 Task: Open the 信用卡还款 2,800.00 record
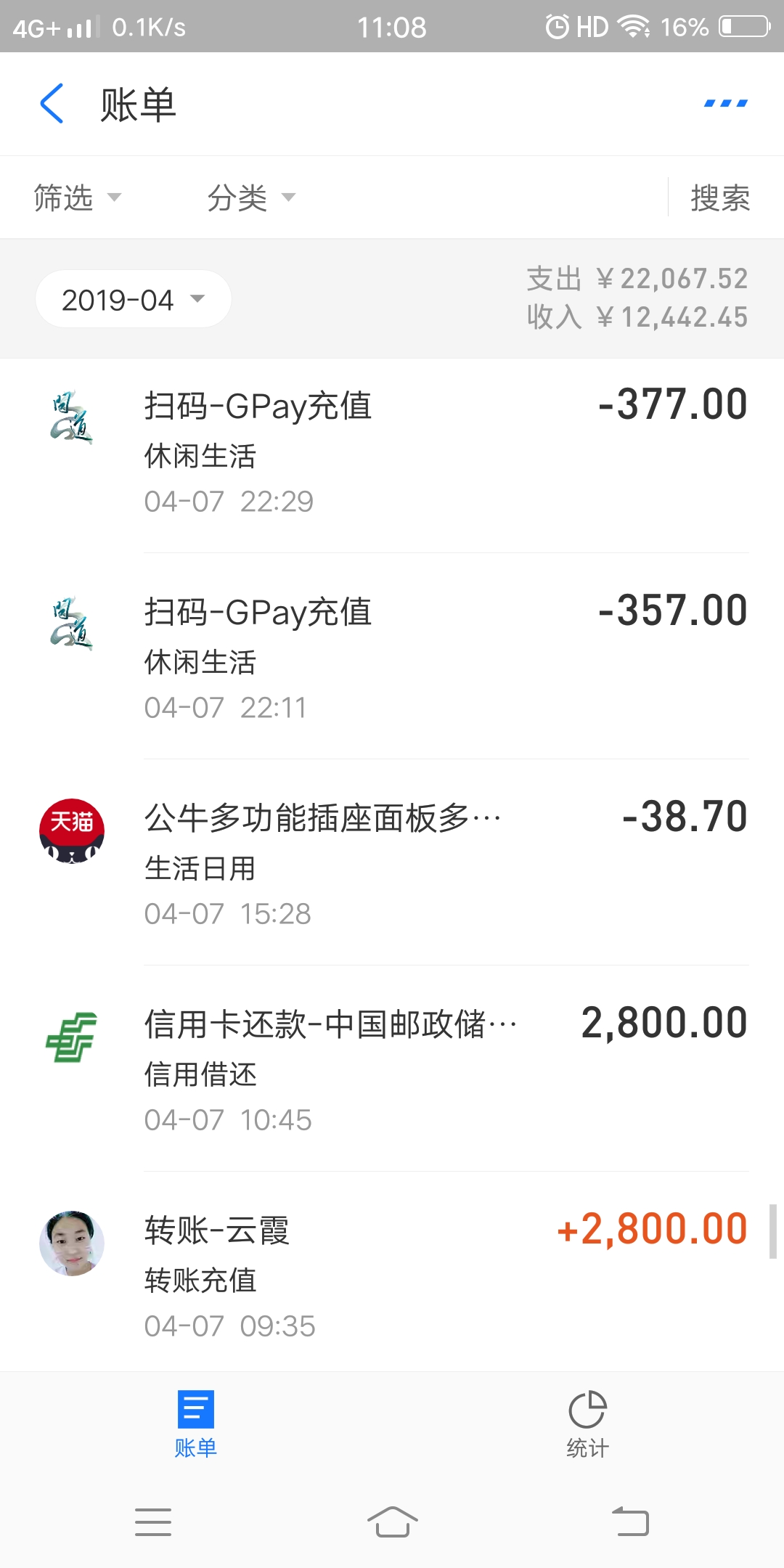[x=392, y=1070]
